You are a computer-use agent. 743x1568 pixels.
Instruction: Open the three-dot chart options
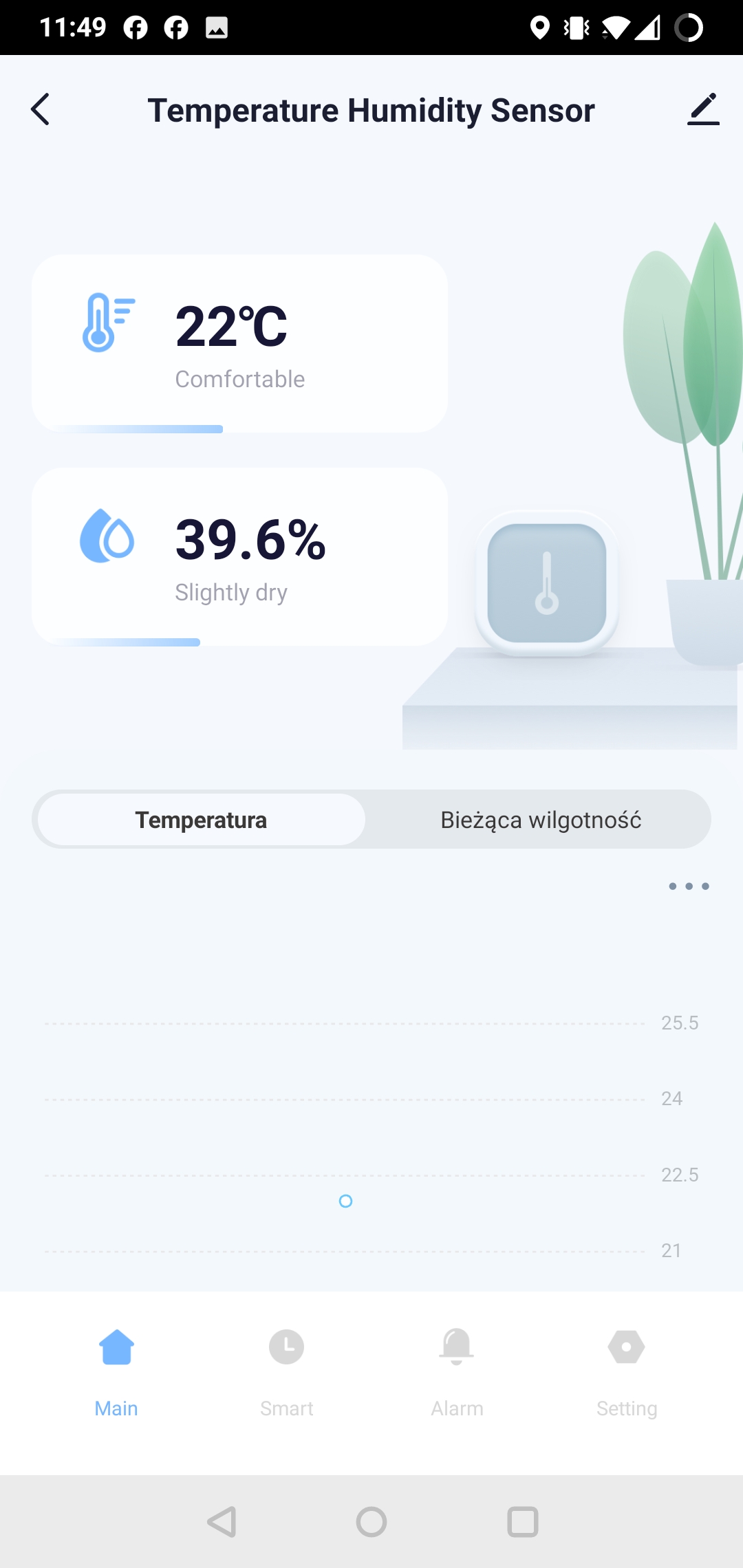point(689,886)
